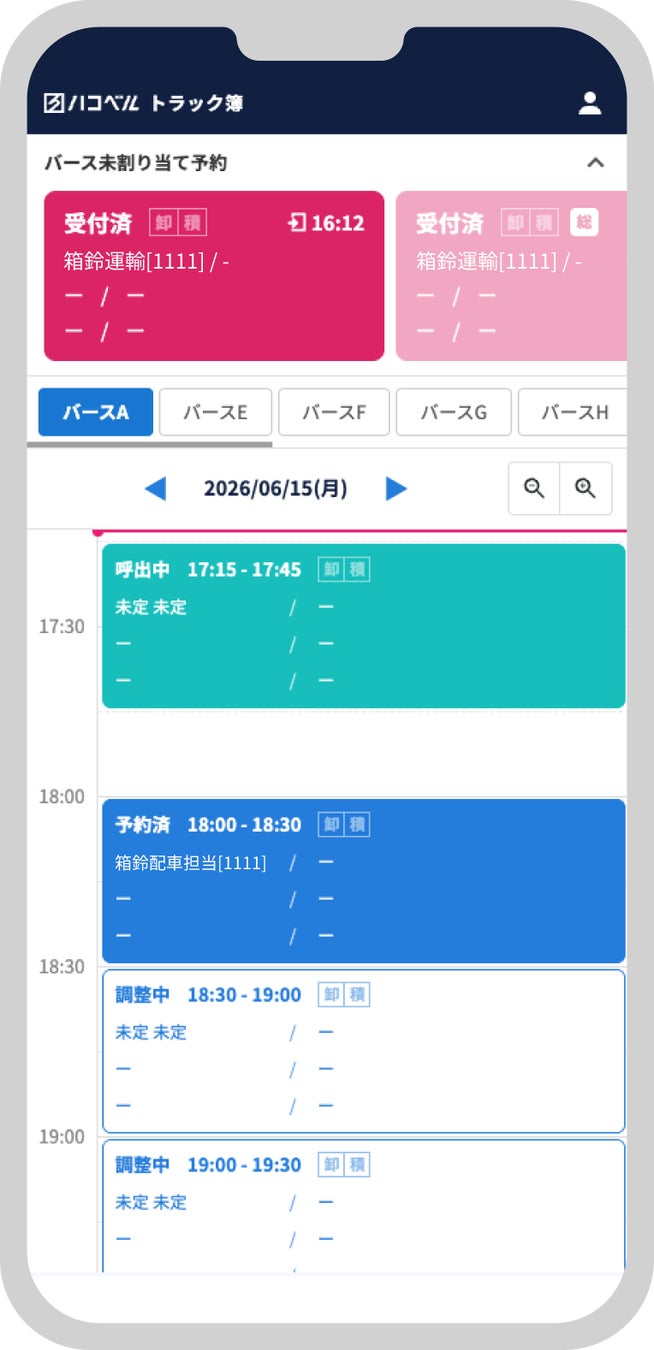Go to the previous day arrow
The width and height of the screenshot is (654, 1350).
pyautogui.click(x=155, y=489)
